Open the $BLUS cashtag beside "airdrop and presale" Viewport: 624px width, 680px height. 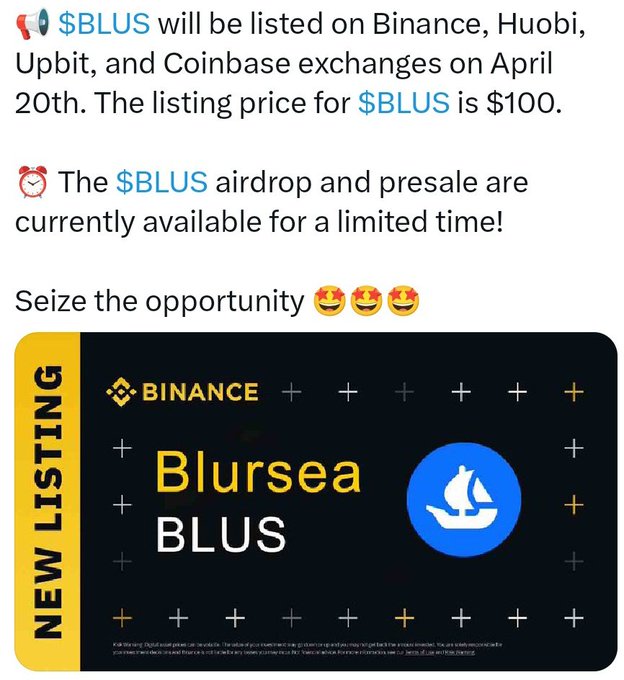[162, 183]
